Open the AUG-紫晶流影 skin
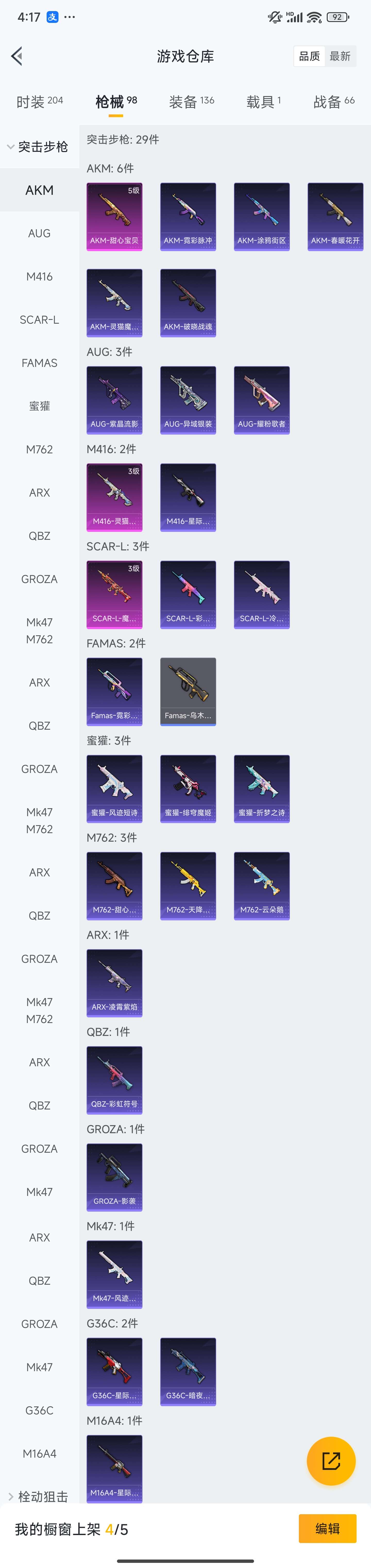371x1568 pixels. pyautogui.click(x=115, y=399)
